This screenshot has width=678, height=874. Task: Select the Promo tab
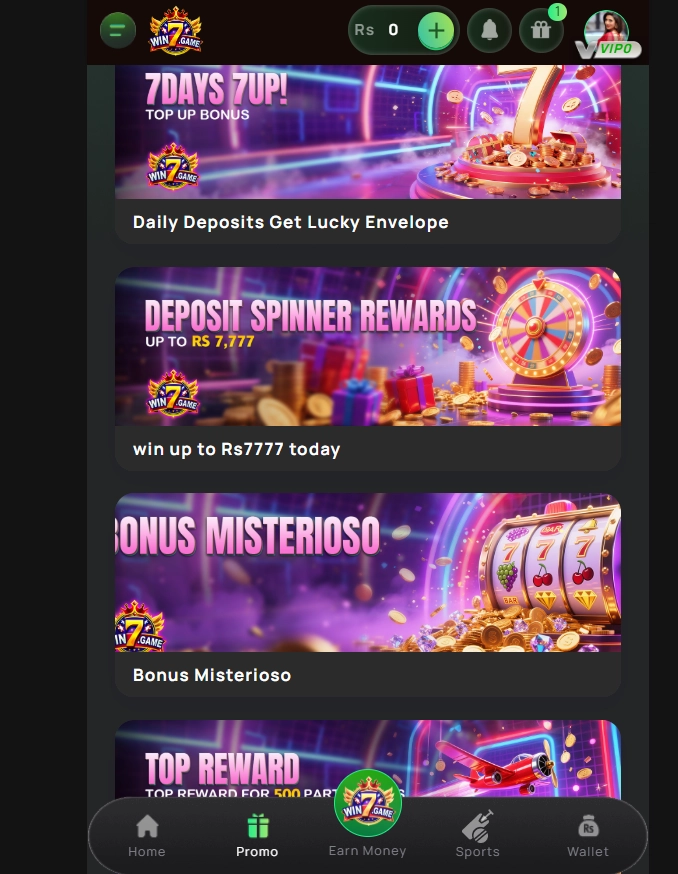(x=257, y=836)
